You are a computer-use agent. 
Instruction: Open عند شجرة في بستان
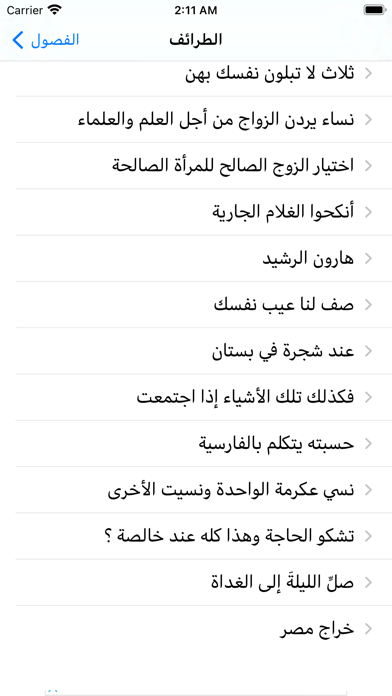click(x=196, y=351)
